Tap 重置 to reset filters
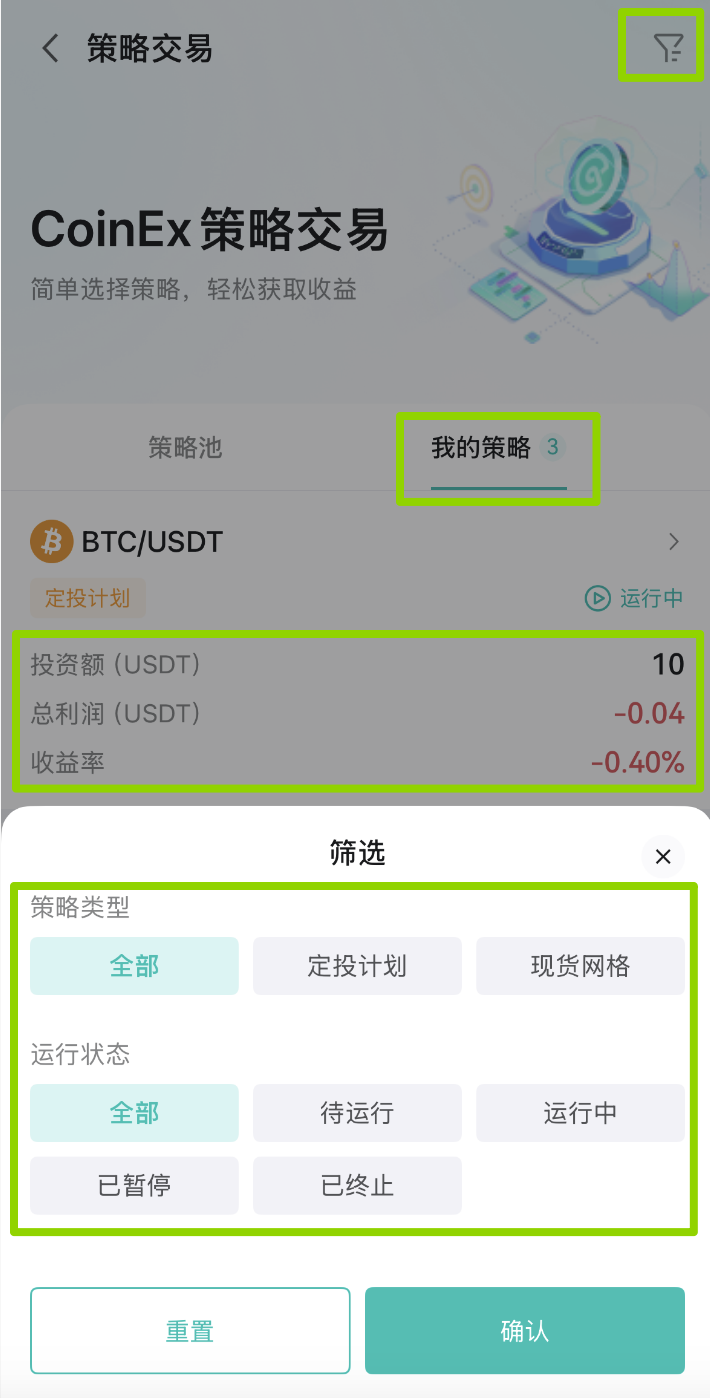Image resolution: width=710 pixels, height=1398 pixels. click(x=190, y=1331)
